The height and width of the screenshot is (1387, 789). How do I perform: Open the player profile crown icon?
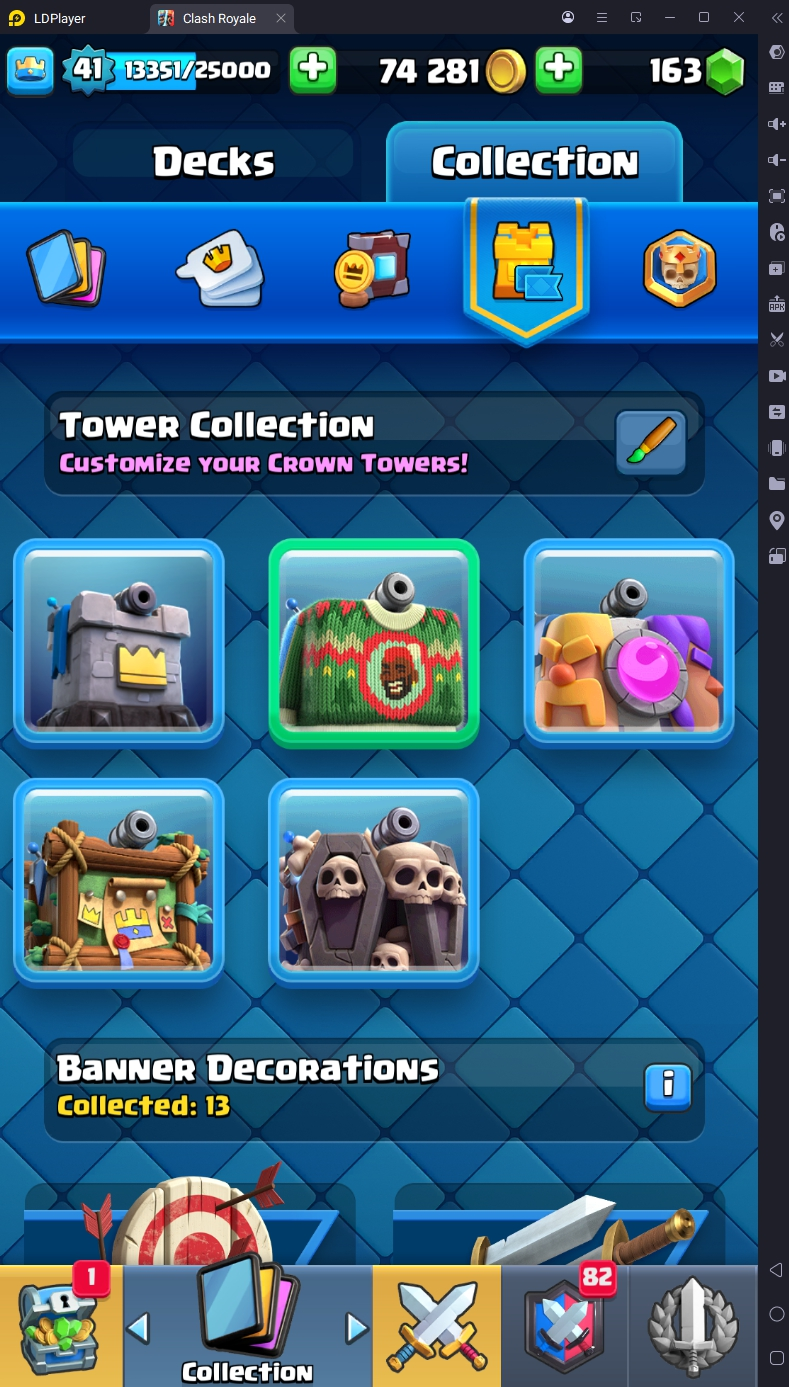[x=30, y=69]
